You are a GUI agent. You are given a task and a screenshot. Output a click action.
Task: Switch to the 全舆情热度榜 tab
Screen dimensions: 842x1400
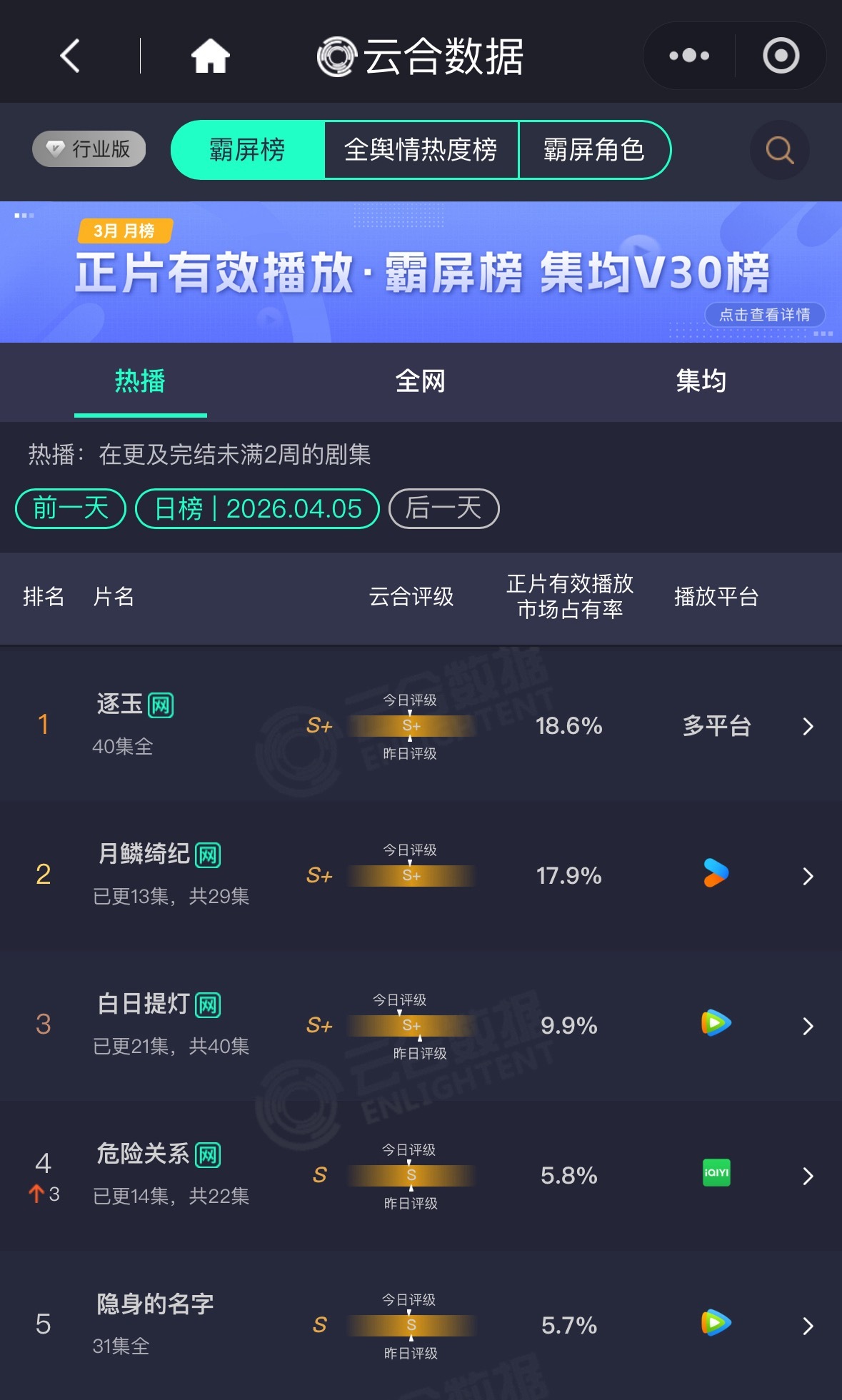(421, 150)
